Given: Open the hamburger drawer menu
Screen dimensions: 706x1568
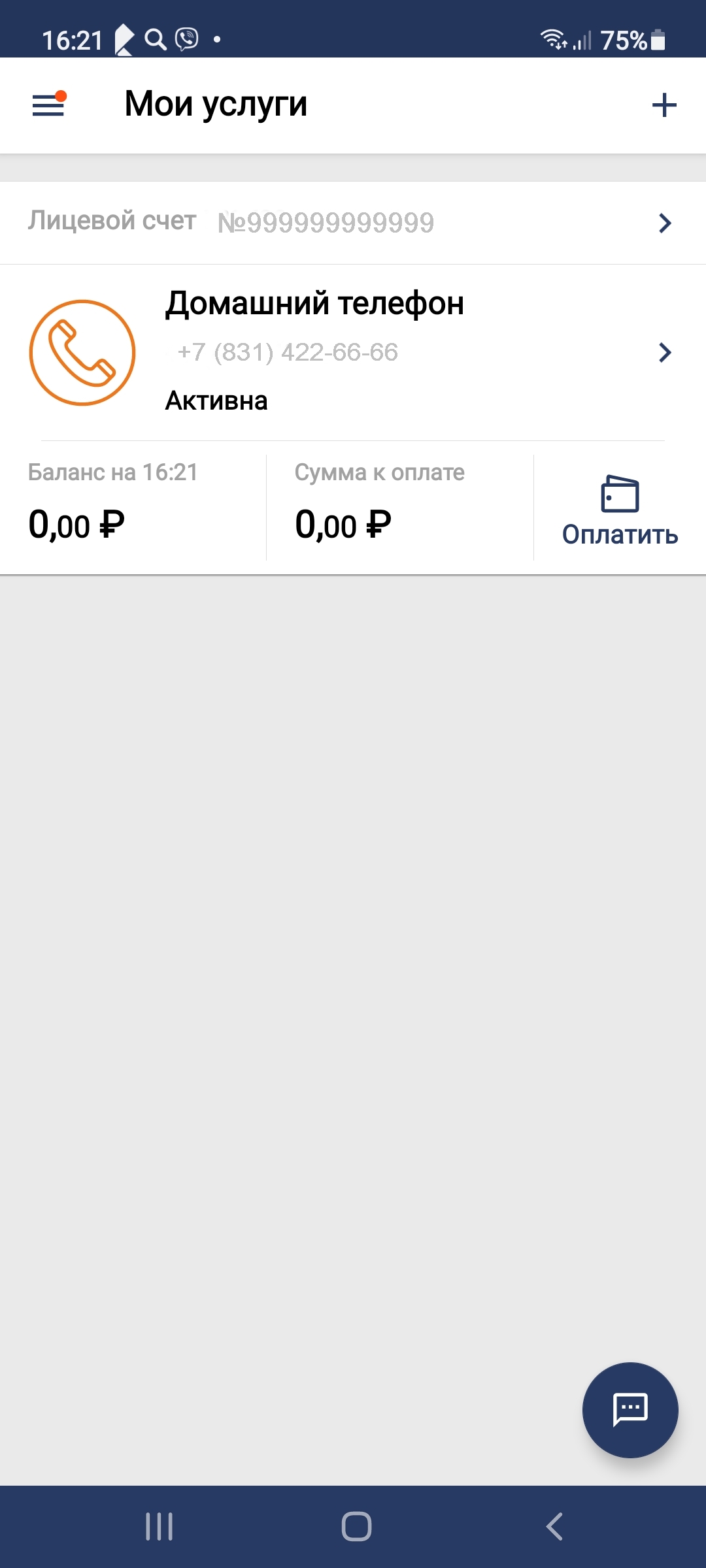Looking at the screenshot, I should click(49, 105).
